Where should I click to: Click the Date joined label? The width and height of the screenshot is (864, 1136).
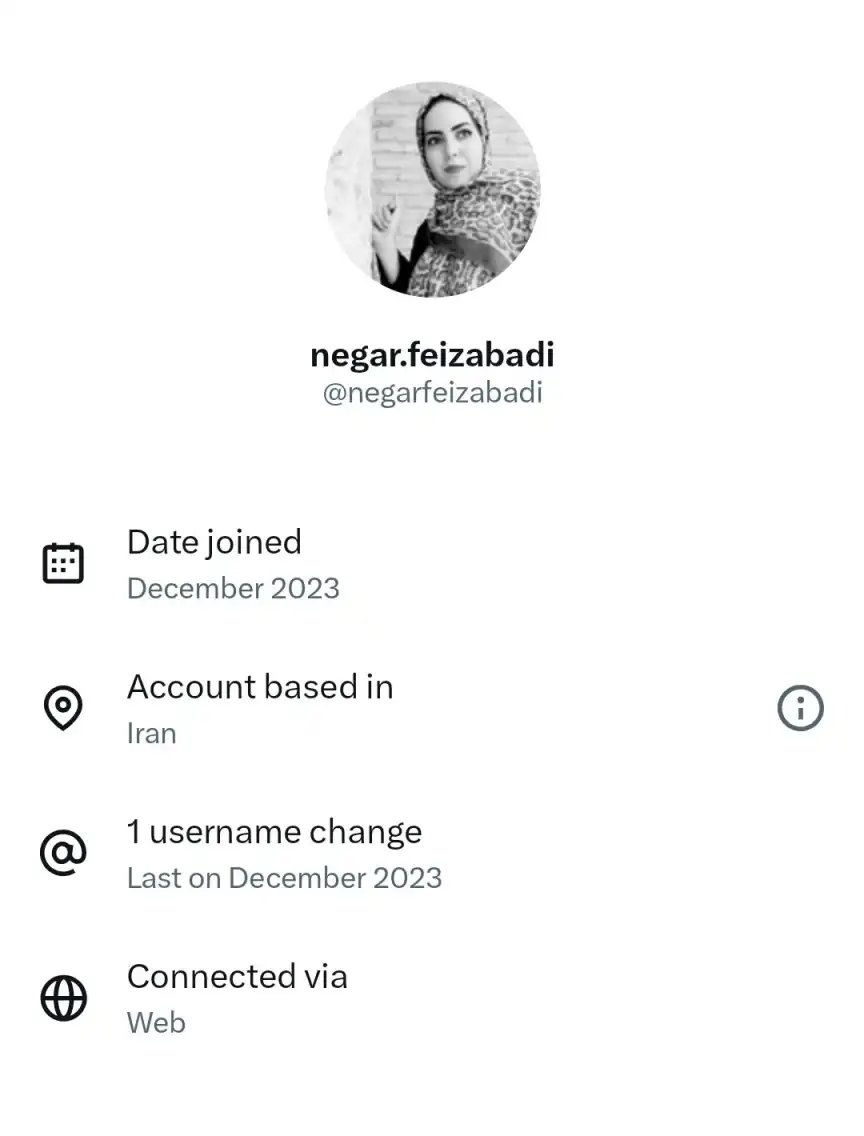coord(214,542)
